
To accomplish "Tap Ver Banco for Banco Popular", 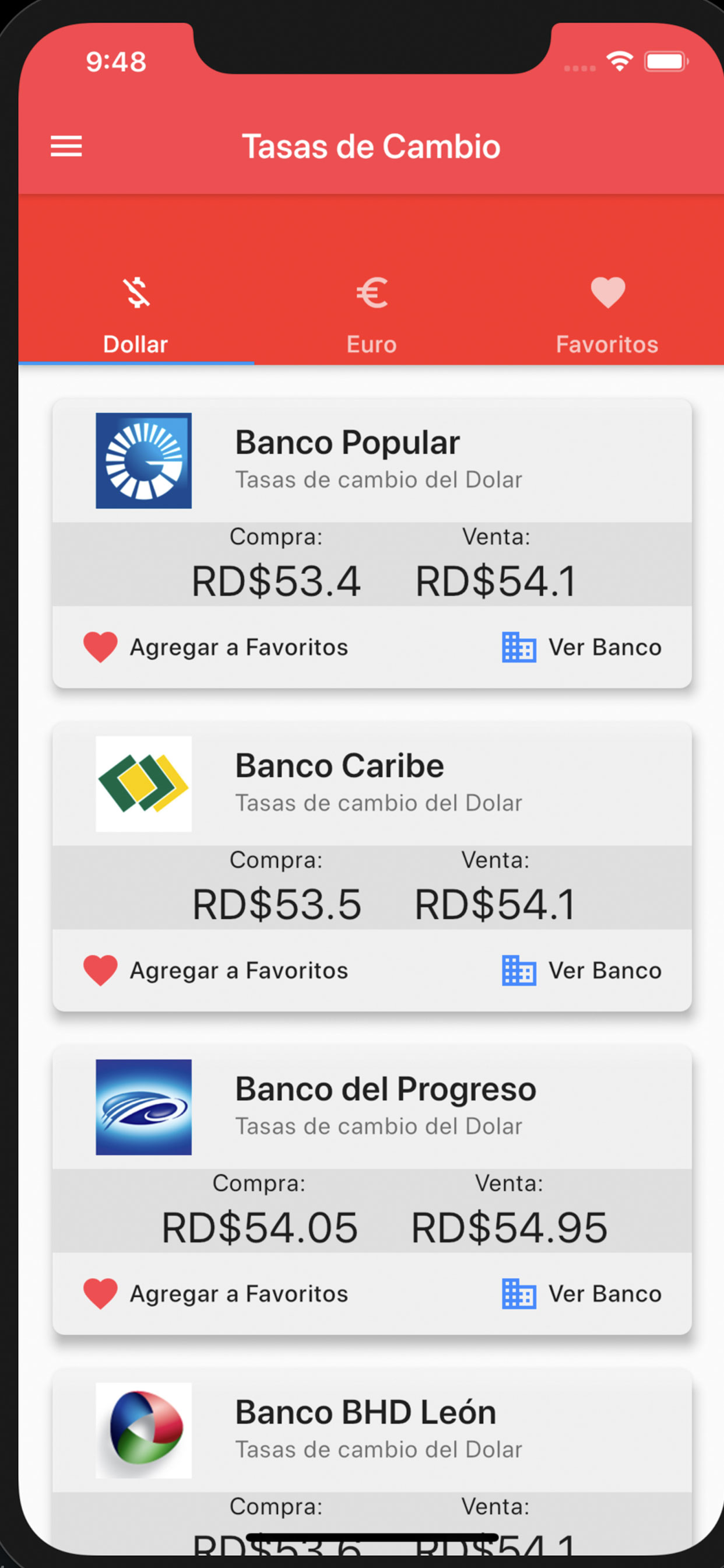I will (x=582, y=647).
